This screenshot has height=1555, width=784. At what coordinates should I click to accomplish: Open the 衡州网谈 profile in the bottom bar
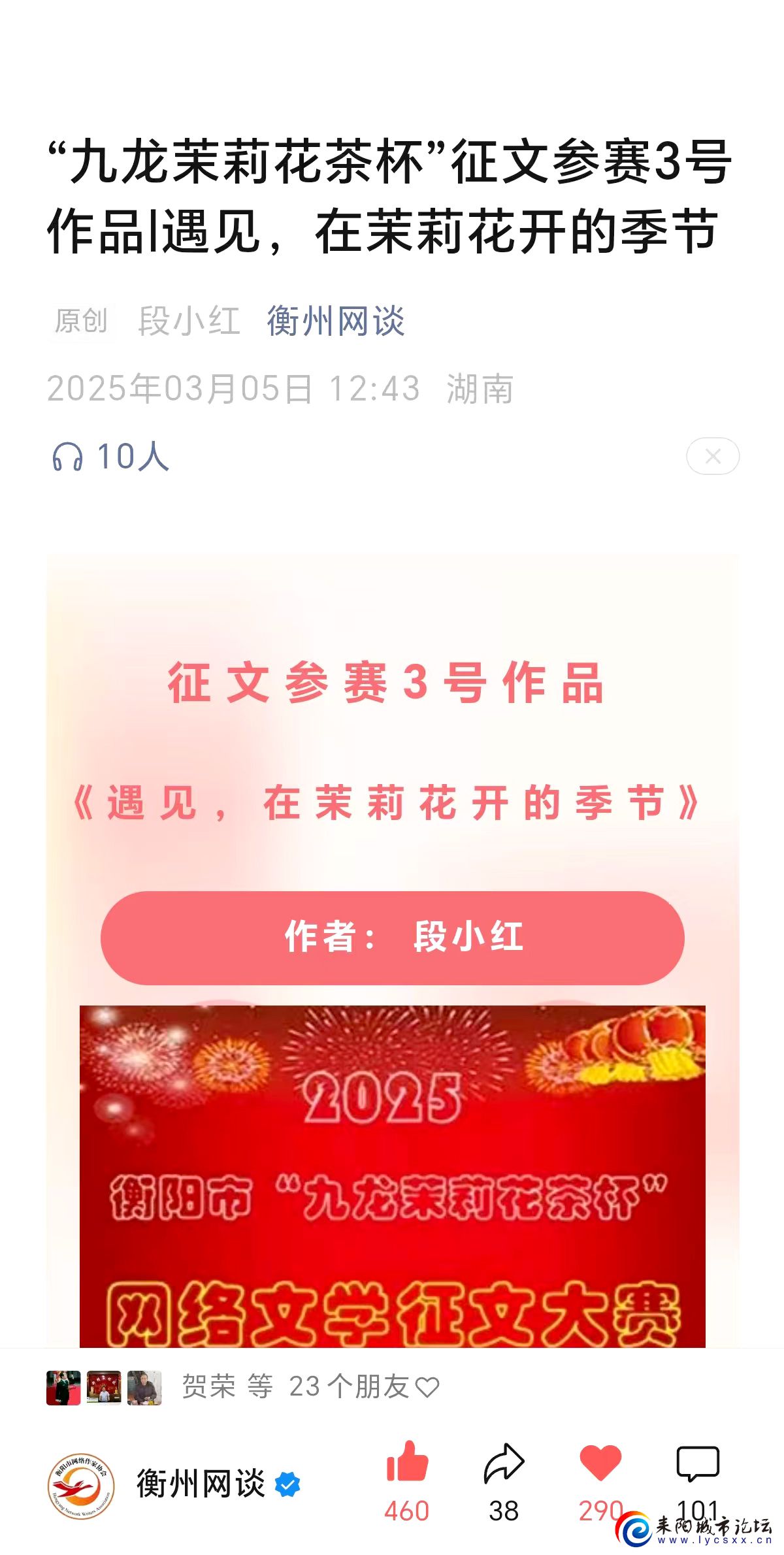tap(200, 1484)
